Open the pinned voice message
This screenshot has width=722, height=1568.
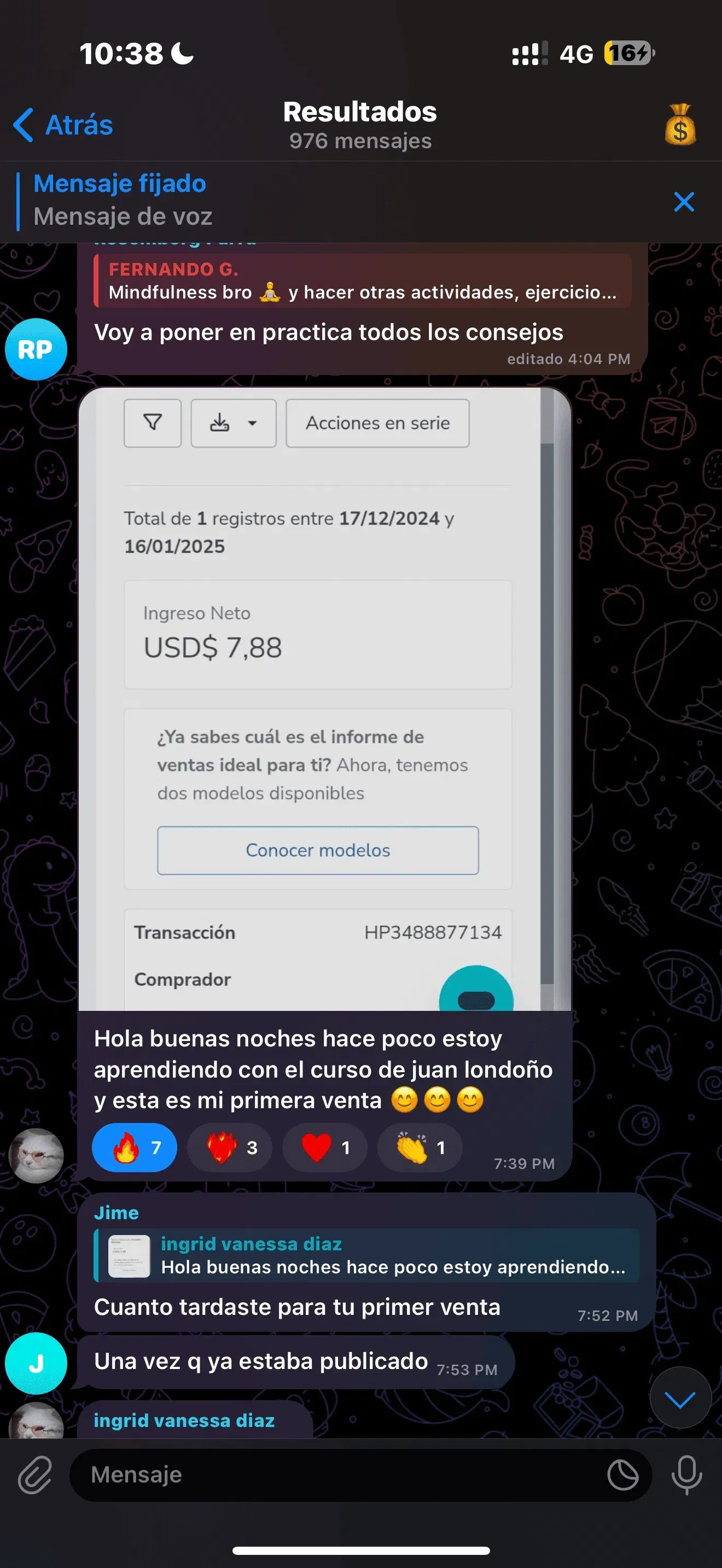click(304, 200)
